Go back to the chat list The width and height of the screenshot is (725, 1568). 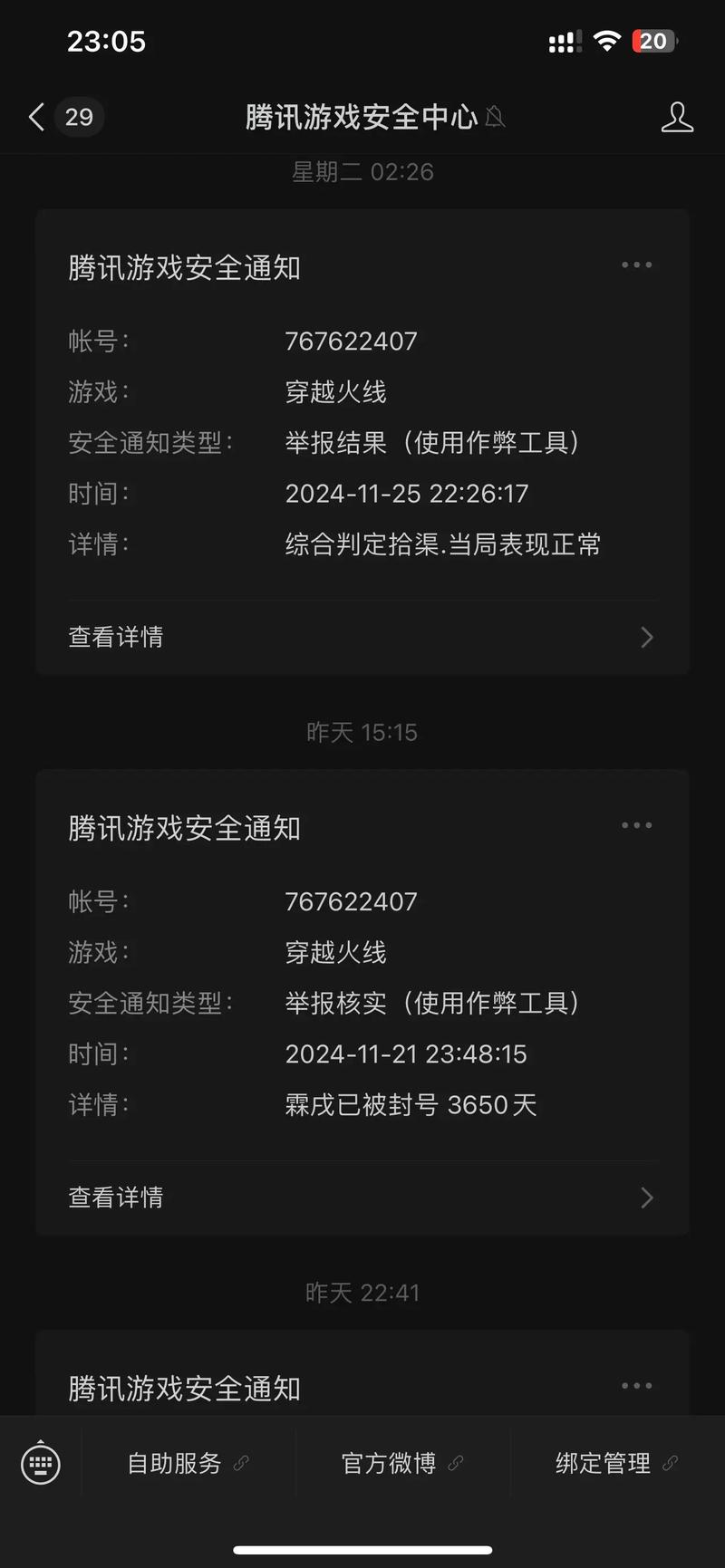37,117
